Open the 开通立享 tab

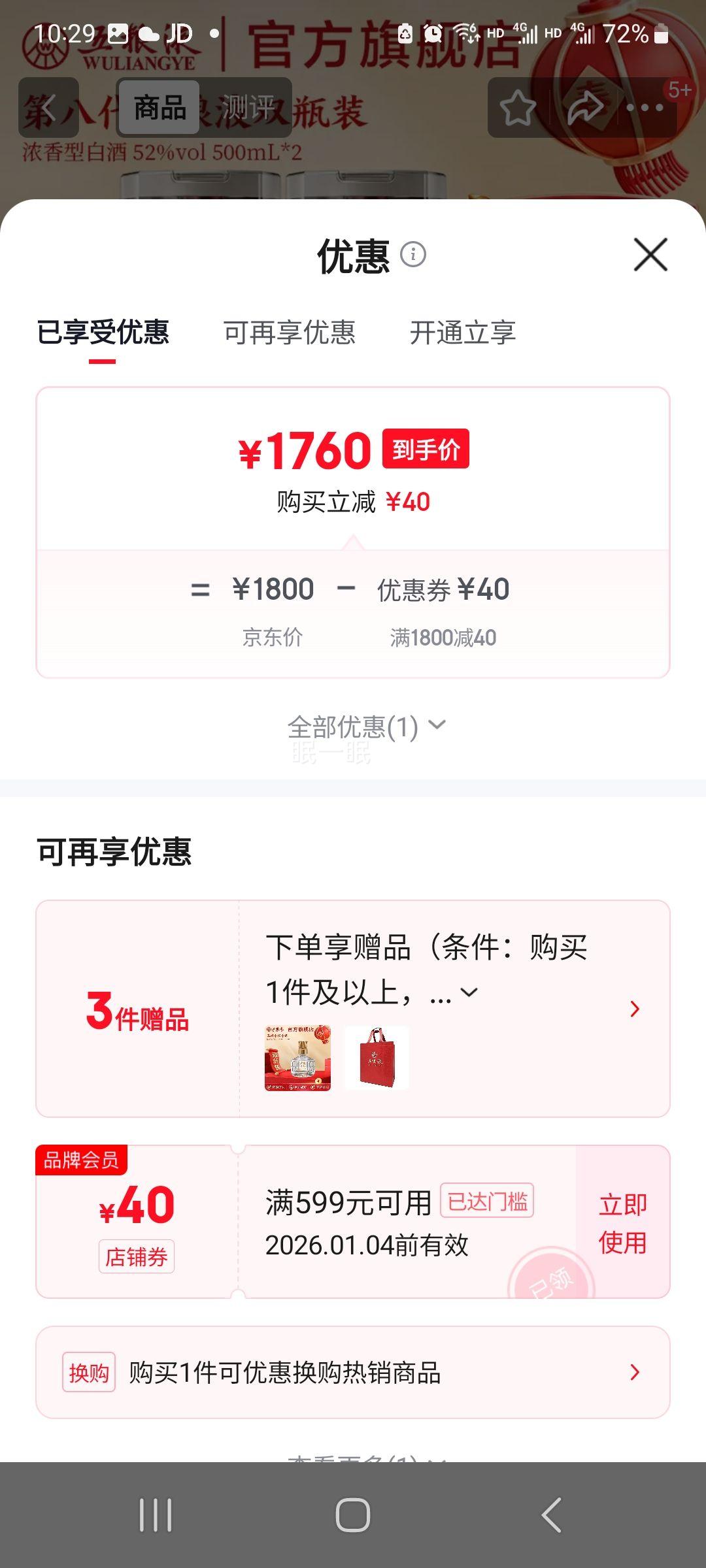(x=462, y=334)
